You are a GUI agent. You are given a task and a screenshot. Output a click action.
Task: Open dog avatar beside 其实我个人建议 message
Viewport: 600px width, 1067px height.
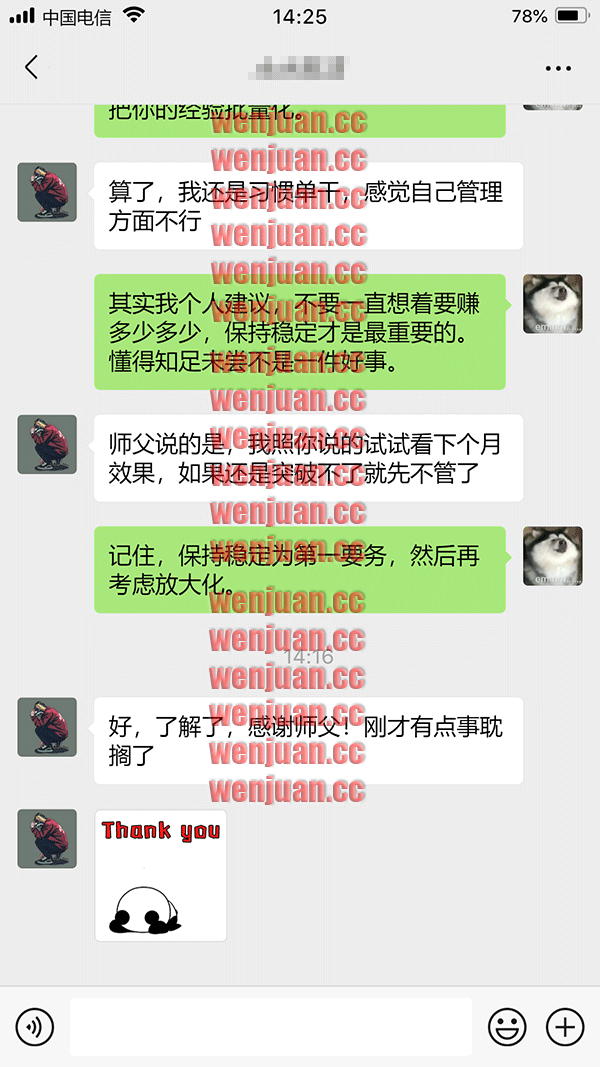(x=553, y=303)
